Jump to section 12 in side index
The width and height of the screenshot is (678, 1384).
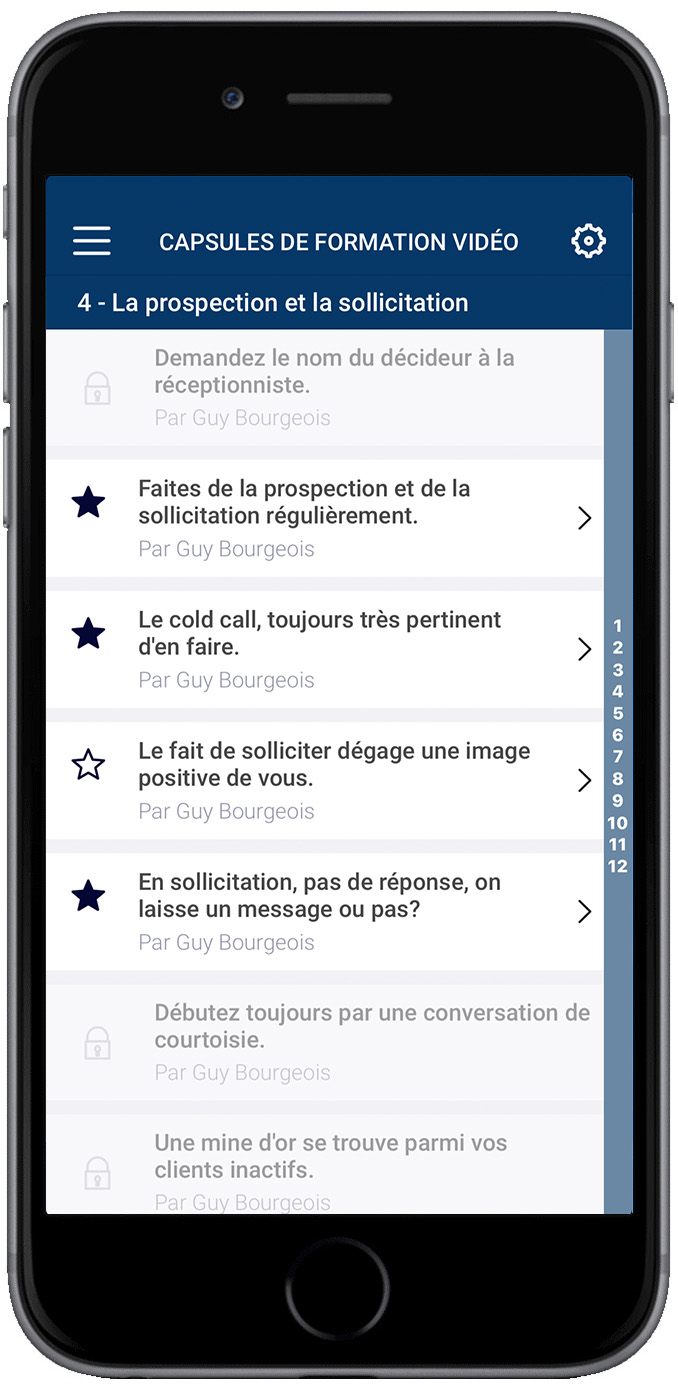(x=618, y=867)
